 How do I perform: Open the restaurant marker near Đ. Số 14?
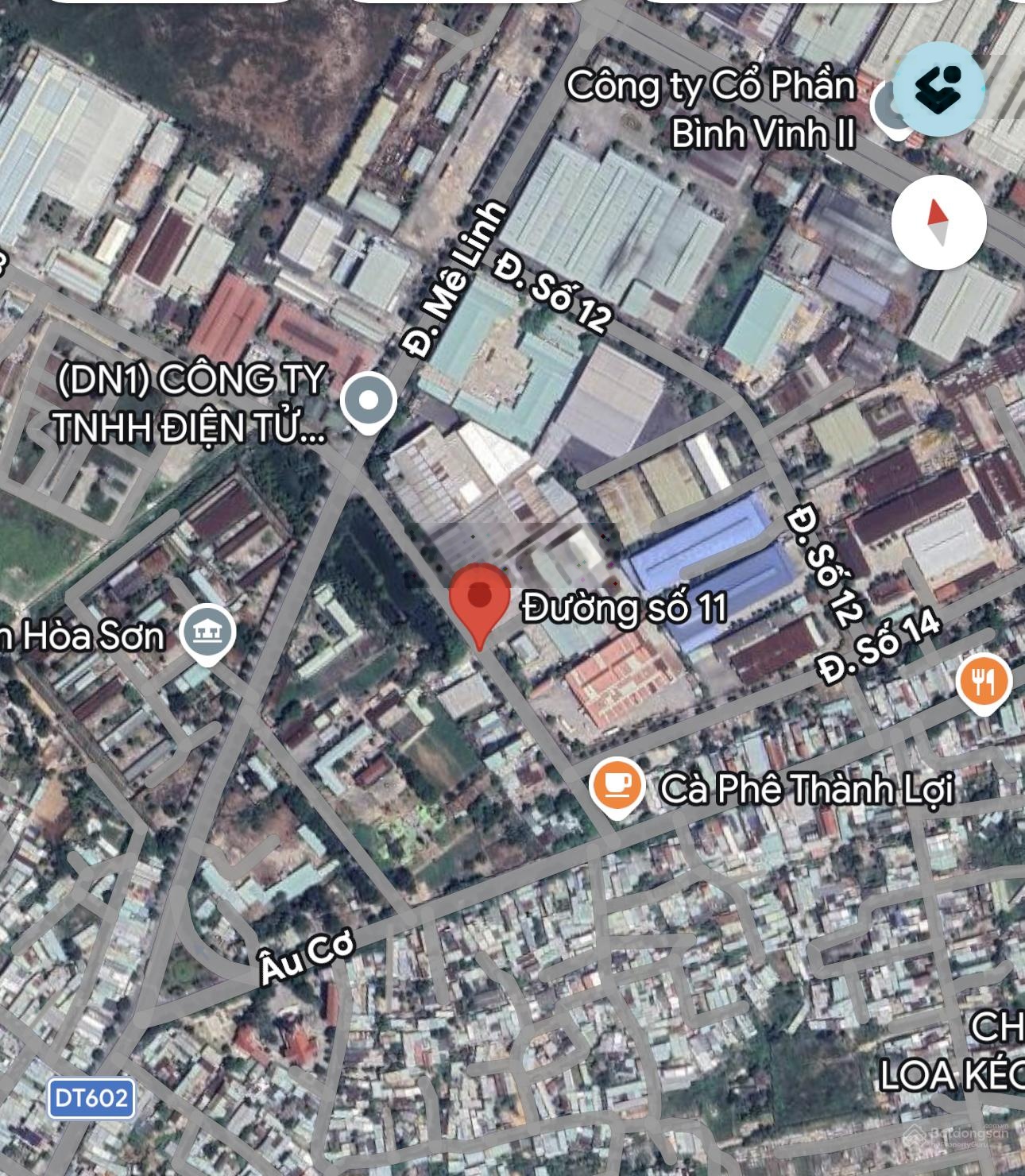pos(984,682)
